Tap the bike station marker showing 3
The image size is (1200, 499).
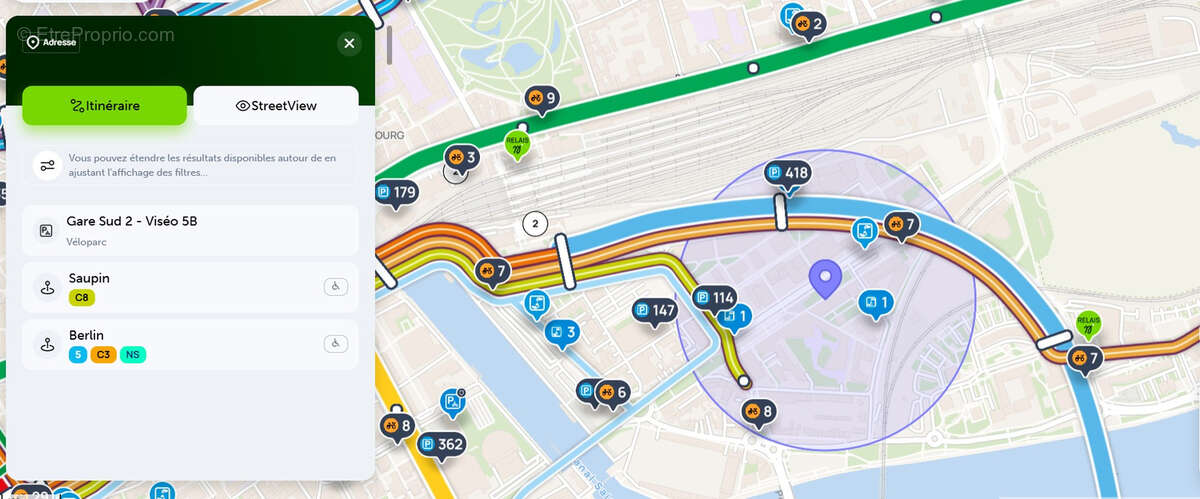(x=462, y=158)
